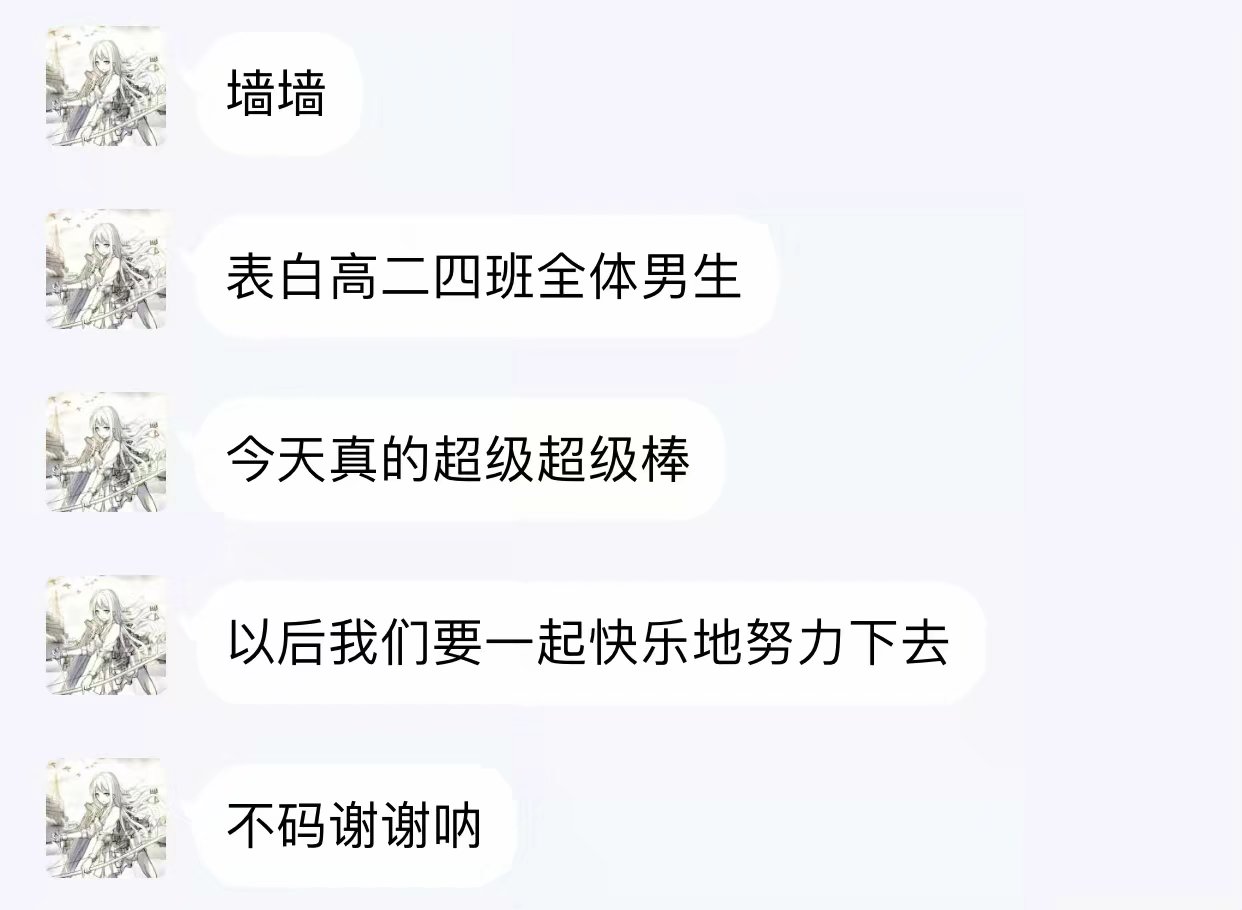Viewport: 1242px width, 910px height.
Task: Open sender's avatar beside the 墙墙 message
Action: click(105, 87)
